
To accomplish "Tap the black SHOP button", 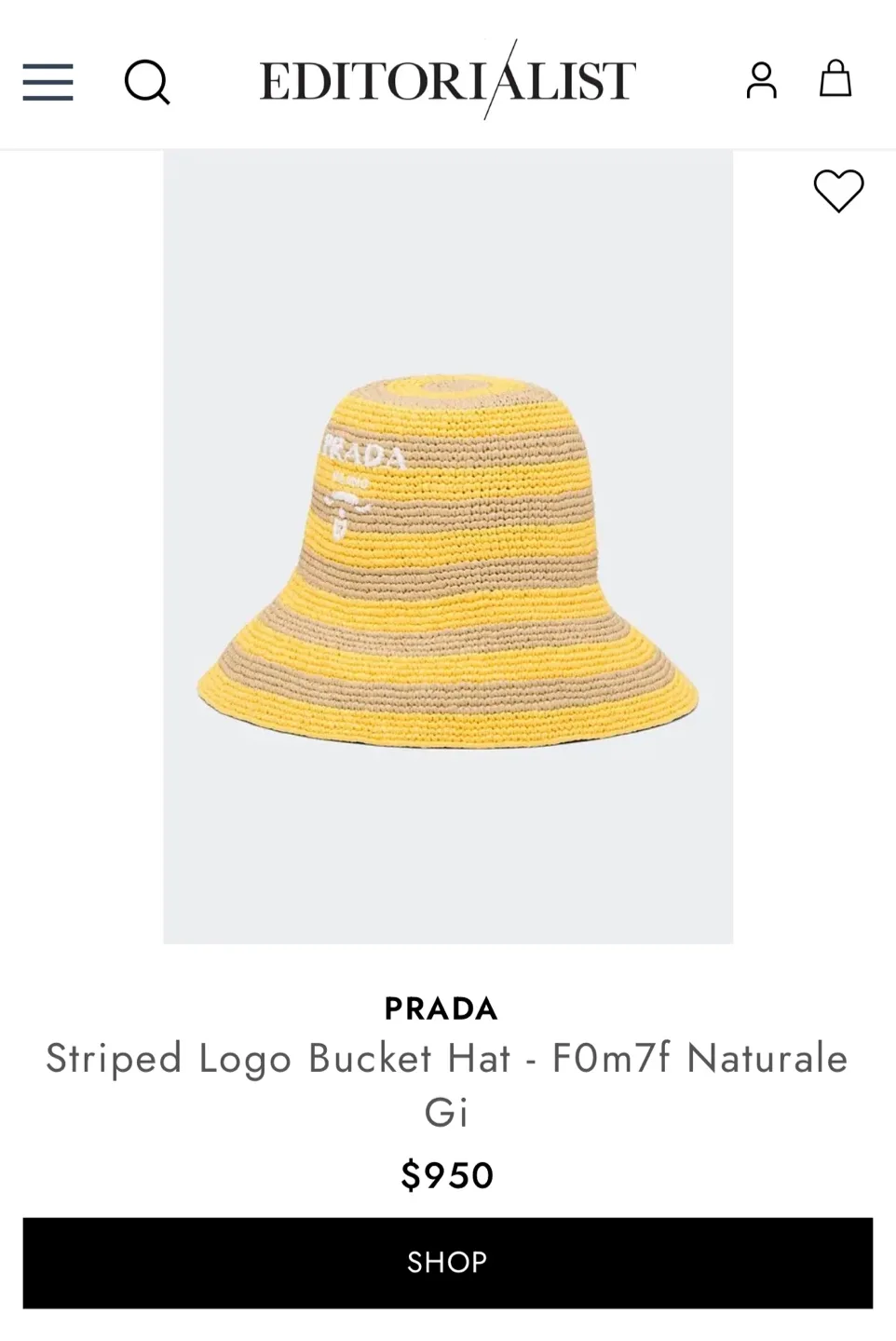I will click(x=448, y=1262).
